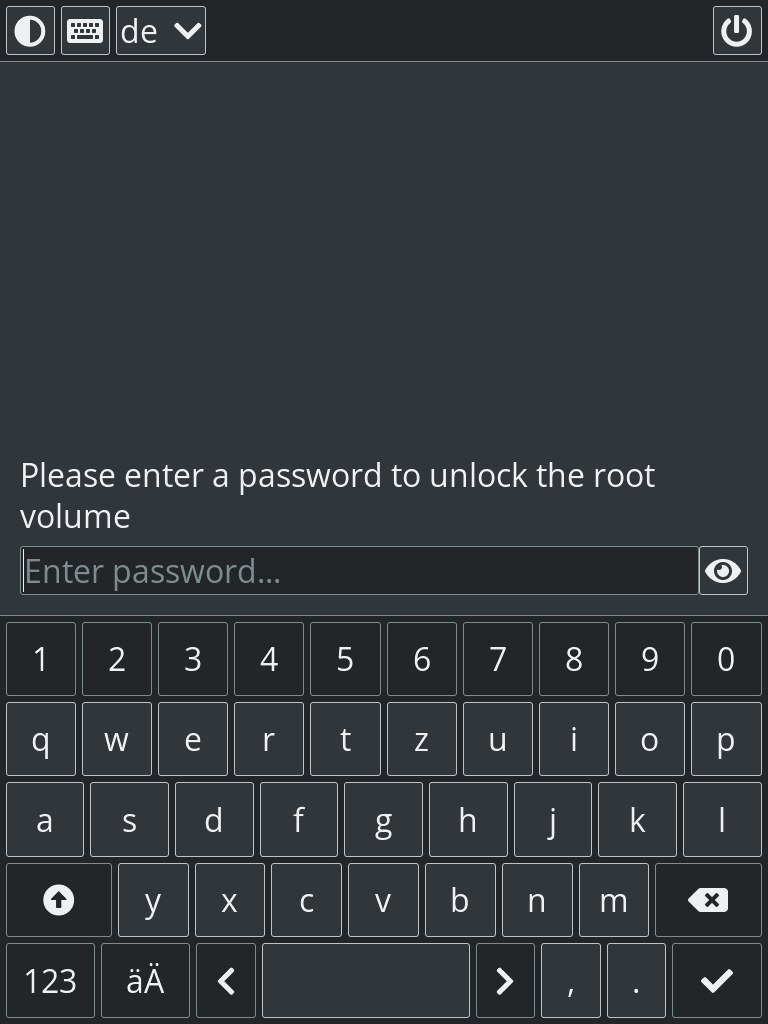This screenshot has width=768, height=1024.
Task: Focus the Enter password field
Action: (359, 571)
